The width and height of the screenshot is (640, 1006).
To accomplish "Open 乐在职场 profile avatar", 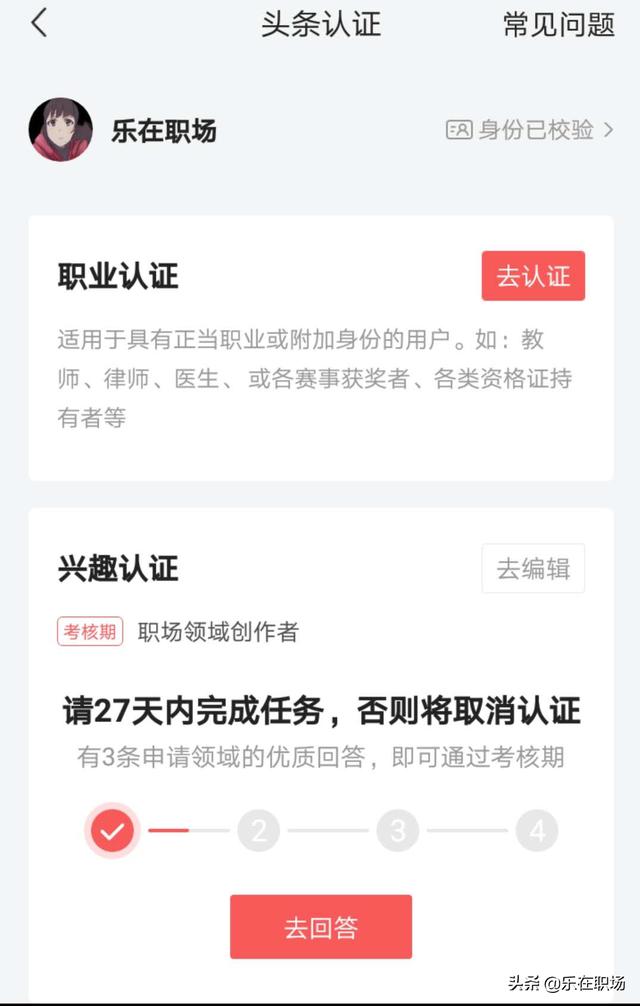I will tap(61, 130).
